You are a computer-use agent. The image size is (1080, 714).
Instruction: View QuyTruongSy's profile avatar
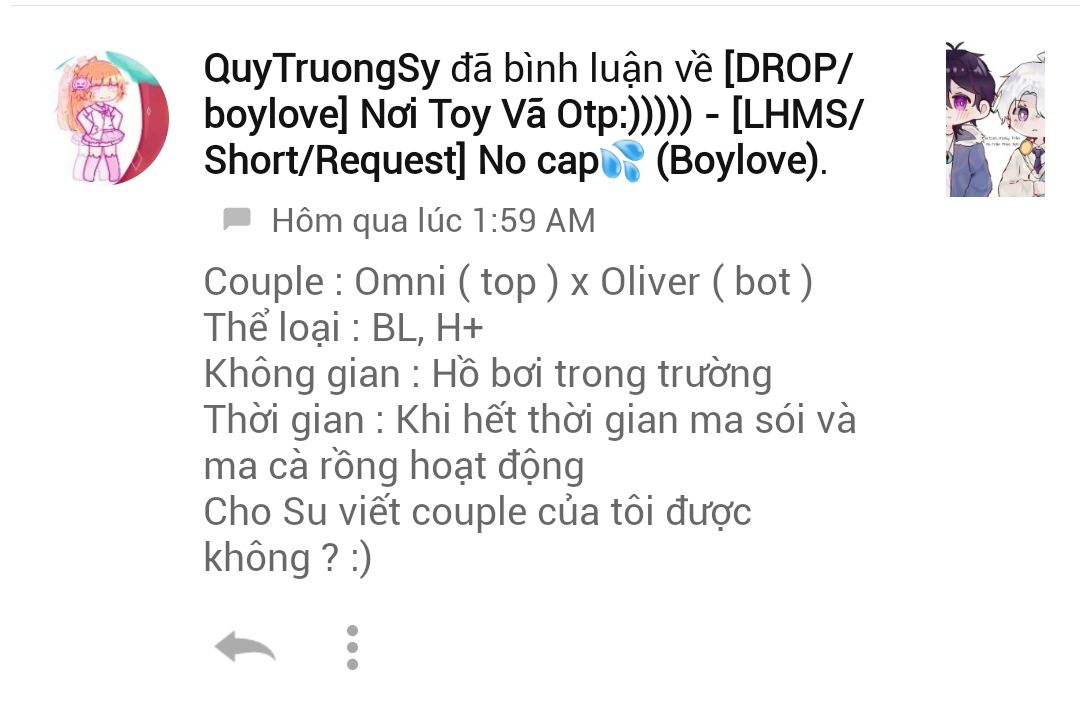coord(111,118)
